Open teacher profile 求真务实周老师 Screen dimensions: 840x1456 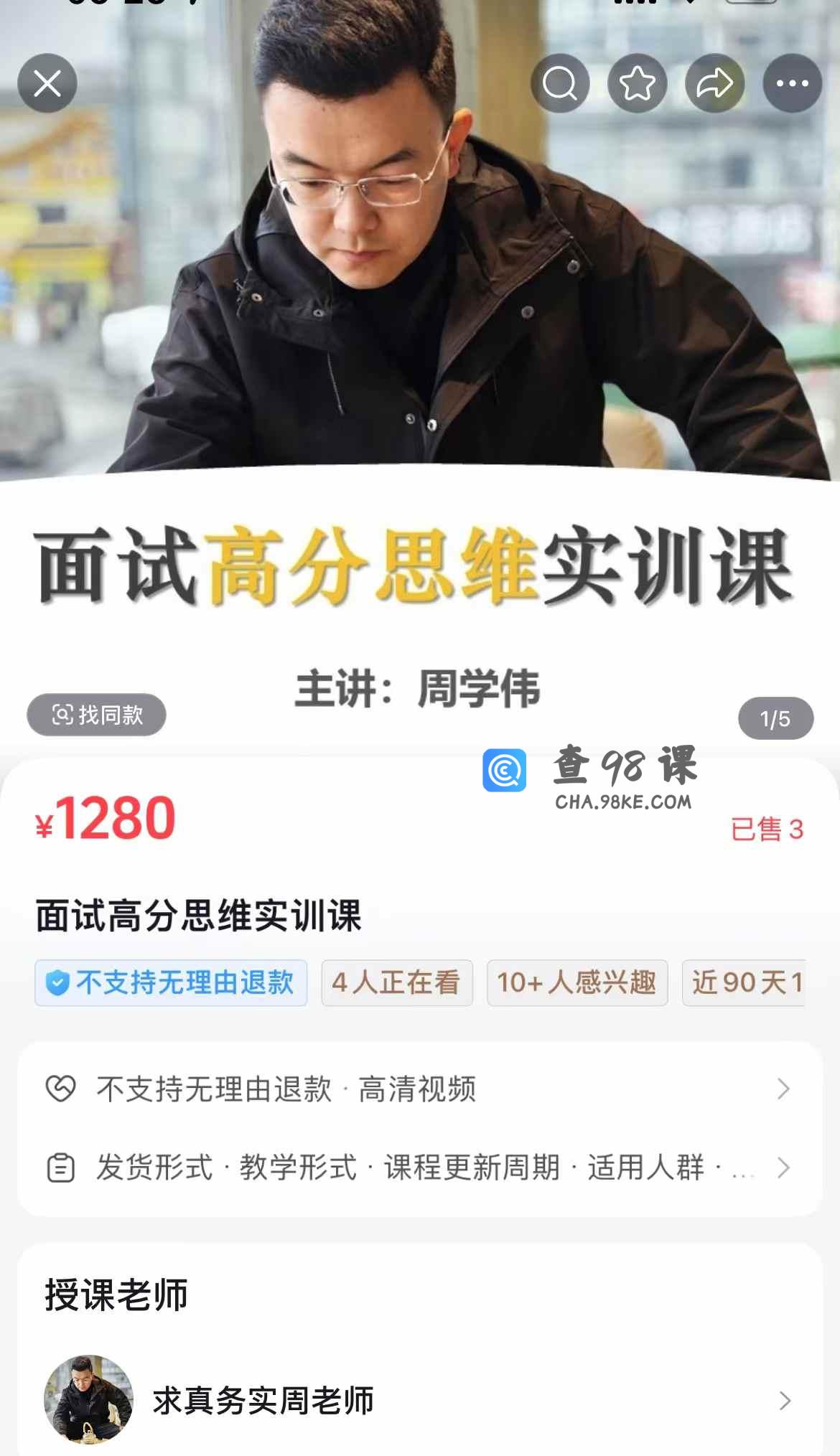pyautogui.click(x=419, y=1400)
